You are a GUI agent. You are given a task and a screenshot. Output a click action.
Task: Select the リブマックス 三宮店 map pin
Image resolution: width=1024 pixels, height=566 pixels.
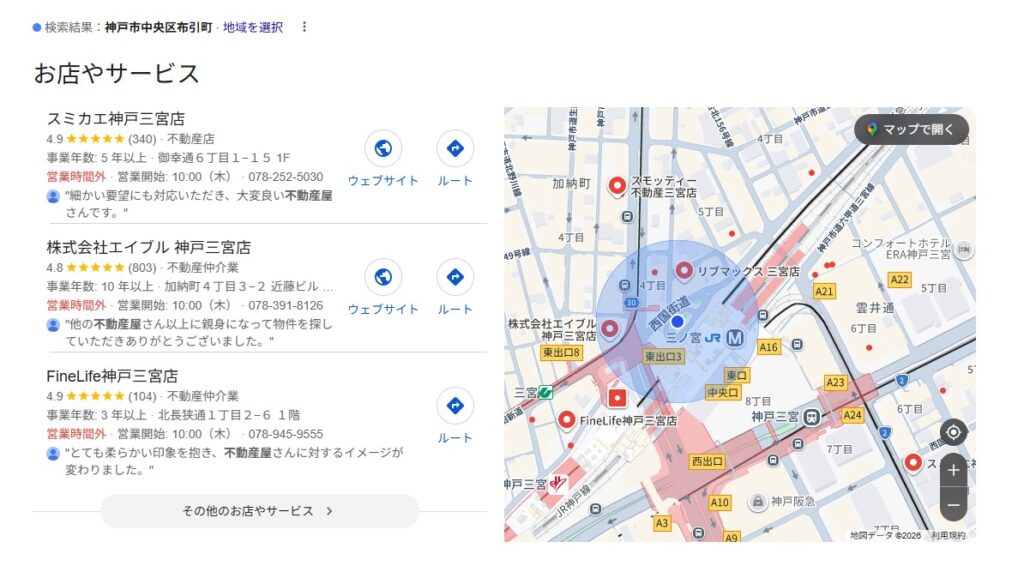click(x=684, y=271)
